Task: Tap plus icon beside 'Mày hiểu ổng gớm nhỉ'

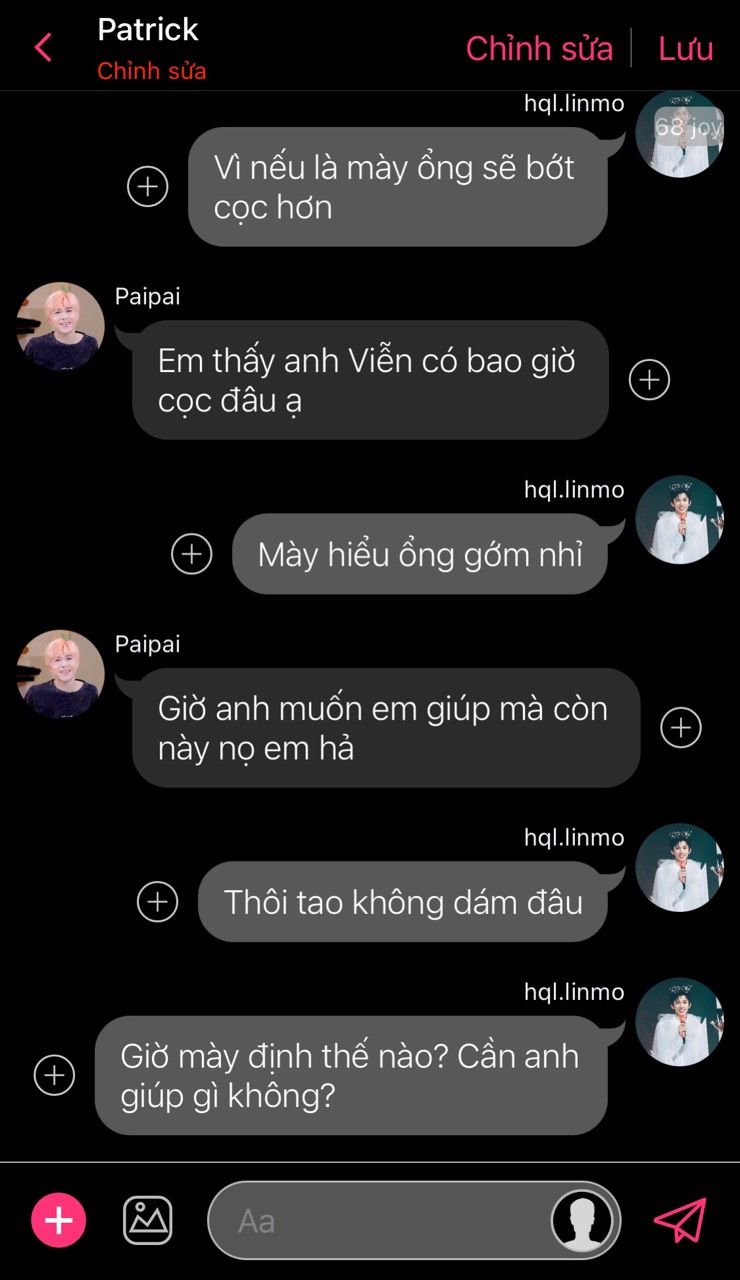Action: [192, 553]
